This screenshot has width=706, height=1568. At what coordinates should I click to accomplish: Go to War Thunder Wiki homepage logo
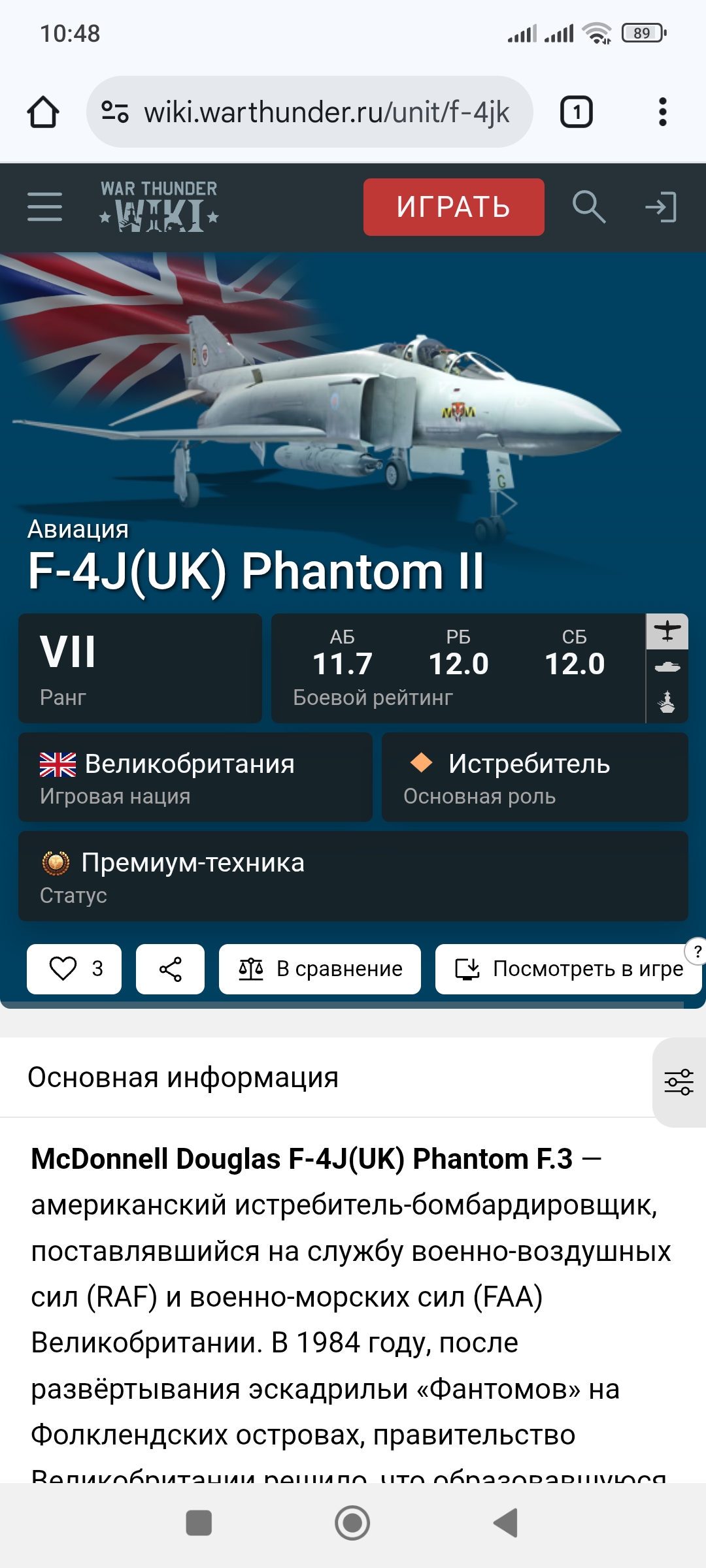click(x=159, y=207)
